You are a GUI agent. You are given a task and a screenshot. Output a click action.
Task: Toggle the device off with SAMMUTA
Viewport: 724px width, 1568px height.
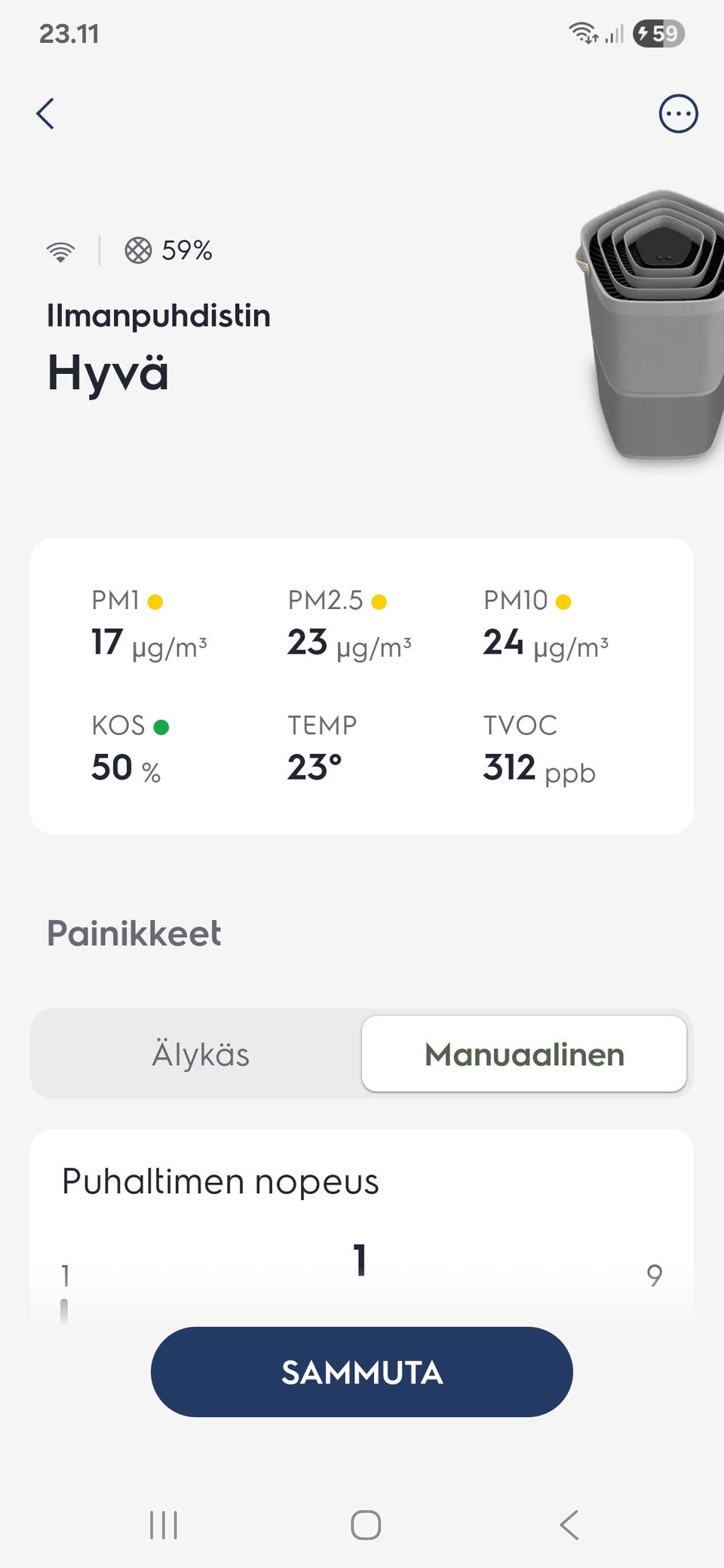(x=362, y=1372)
